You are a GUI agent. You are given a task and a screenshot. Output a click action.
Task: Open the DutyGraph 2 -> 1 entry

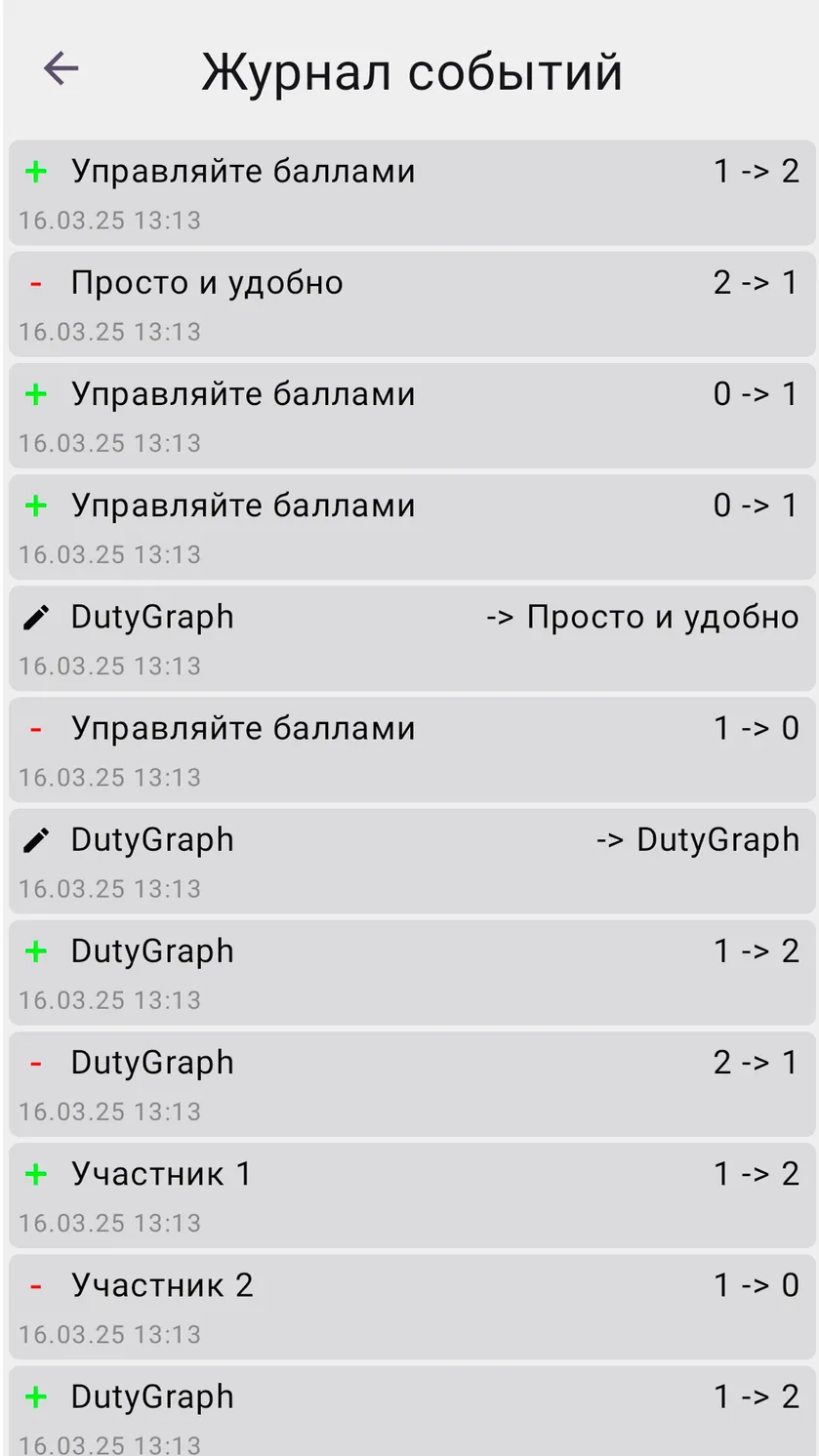point(412,1083)
